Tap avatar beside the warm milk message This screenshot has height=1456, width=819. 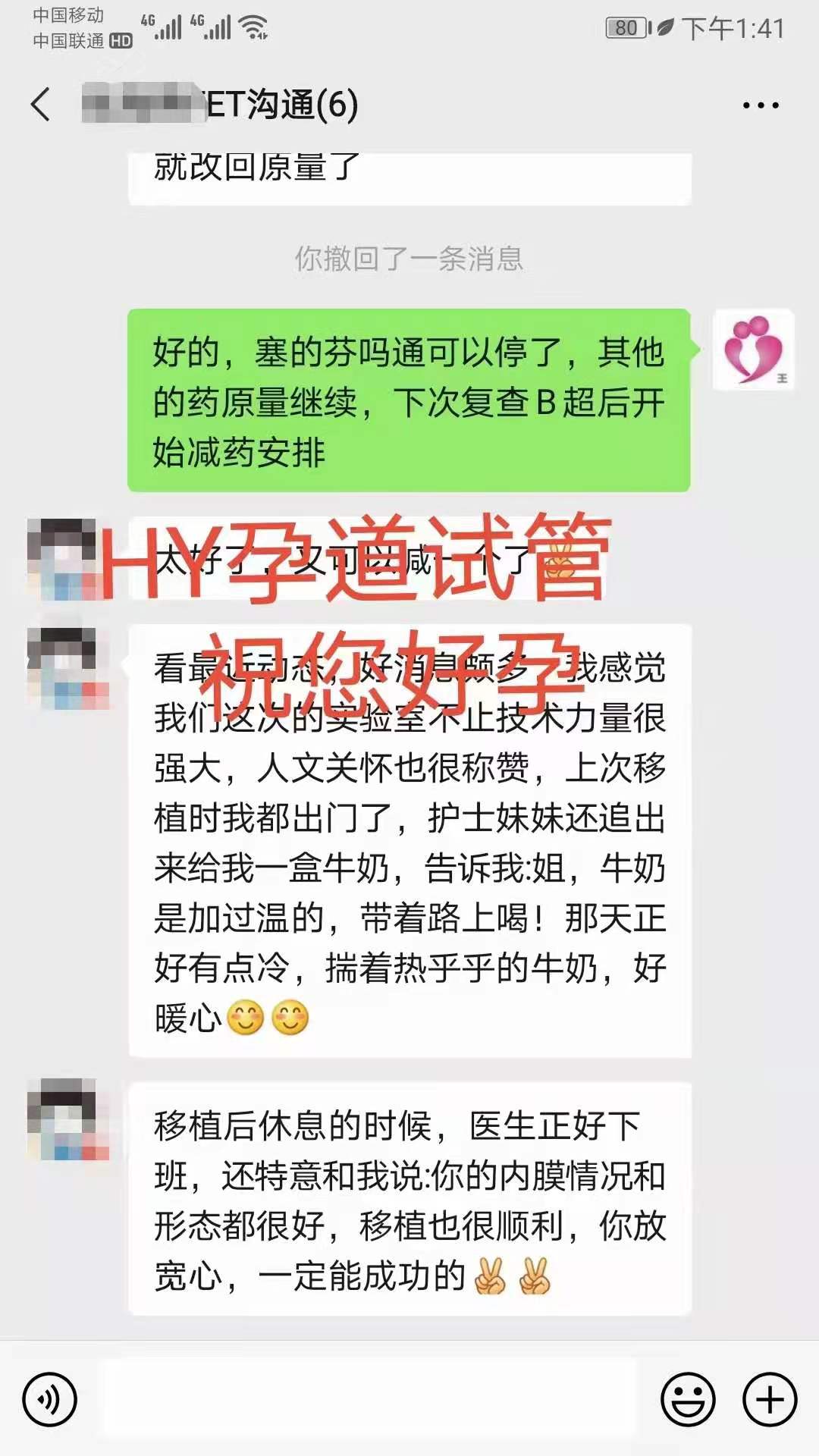[x=67, y=667]
